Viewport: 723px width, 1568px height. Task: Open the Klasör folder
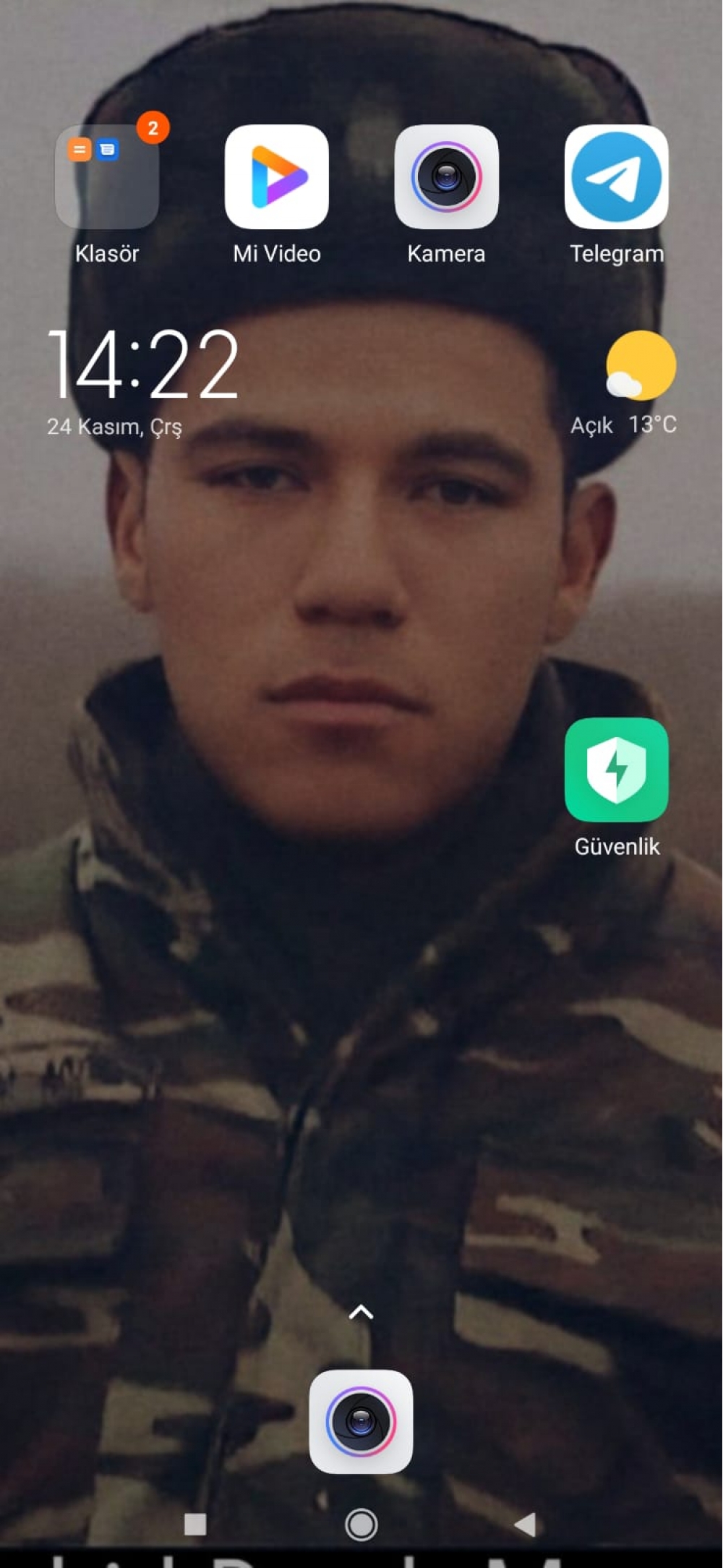coord(107,177)
